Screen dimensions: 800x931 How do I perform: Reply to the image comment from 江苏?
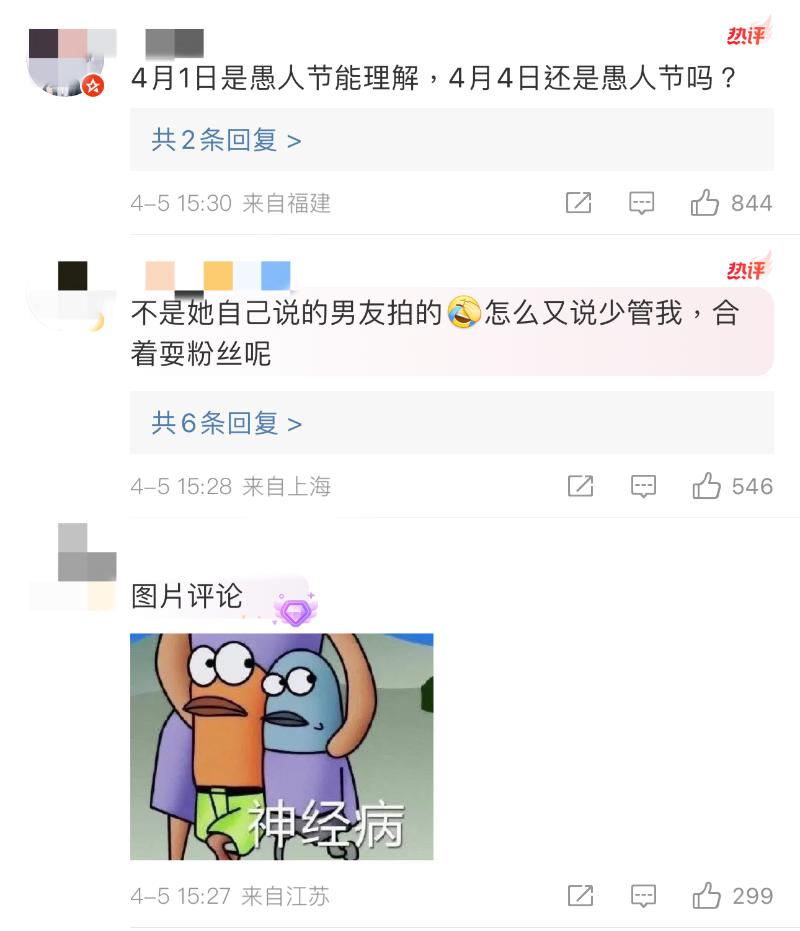coord(643,896)
